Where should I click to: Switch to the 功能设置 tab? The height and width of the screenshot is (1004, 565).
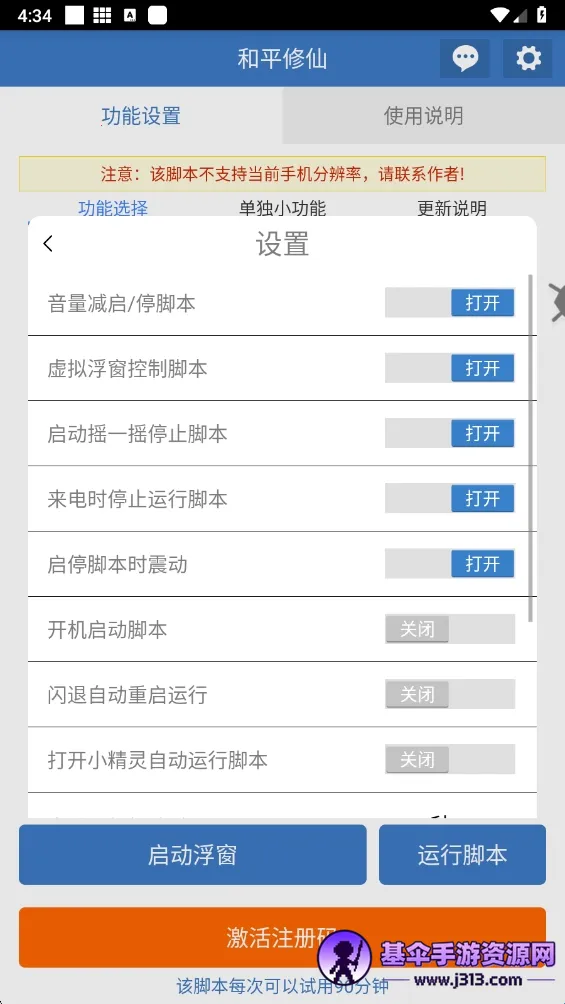point(141,116)
